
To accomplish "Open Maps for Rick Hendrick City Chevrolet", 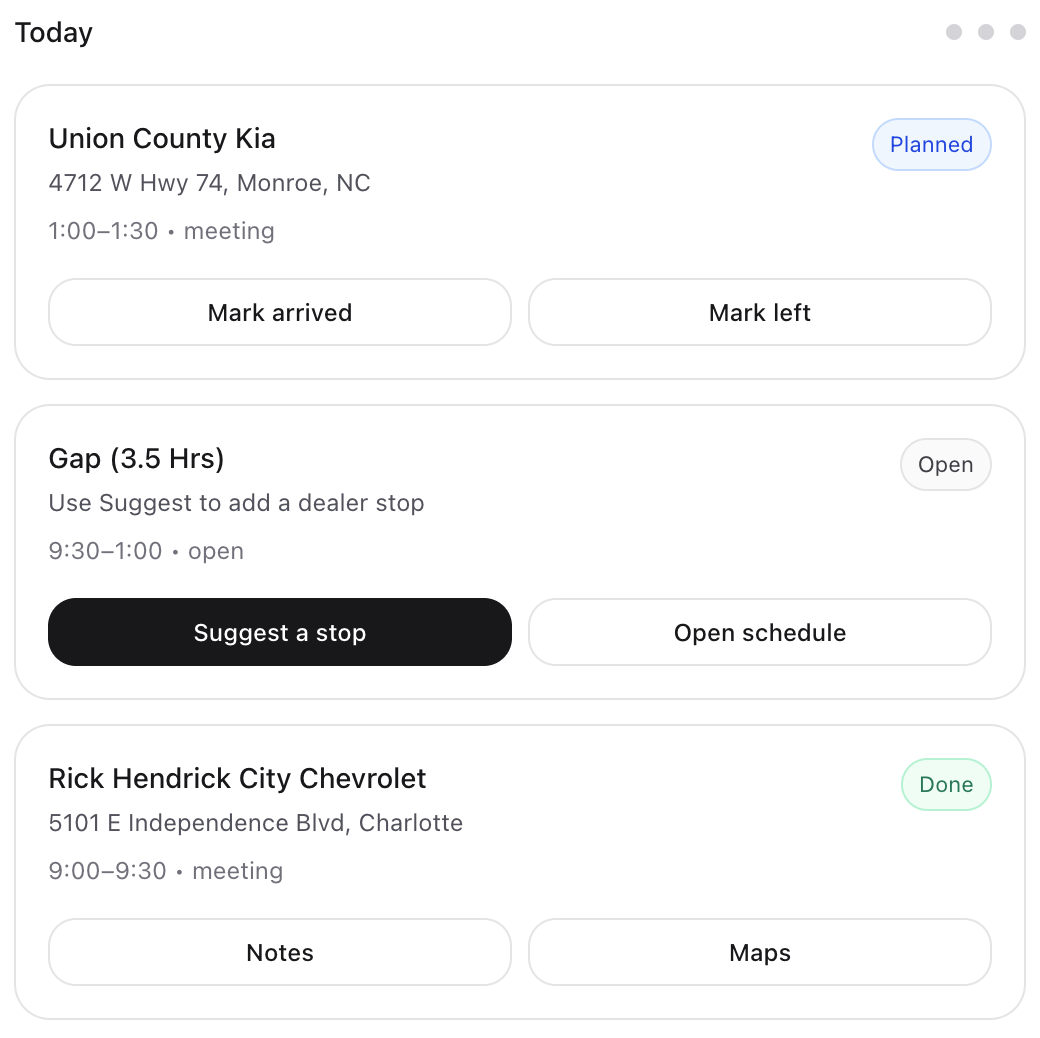I will point(759,952).
